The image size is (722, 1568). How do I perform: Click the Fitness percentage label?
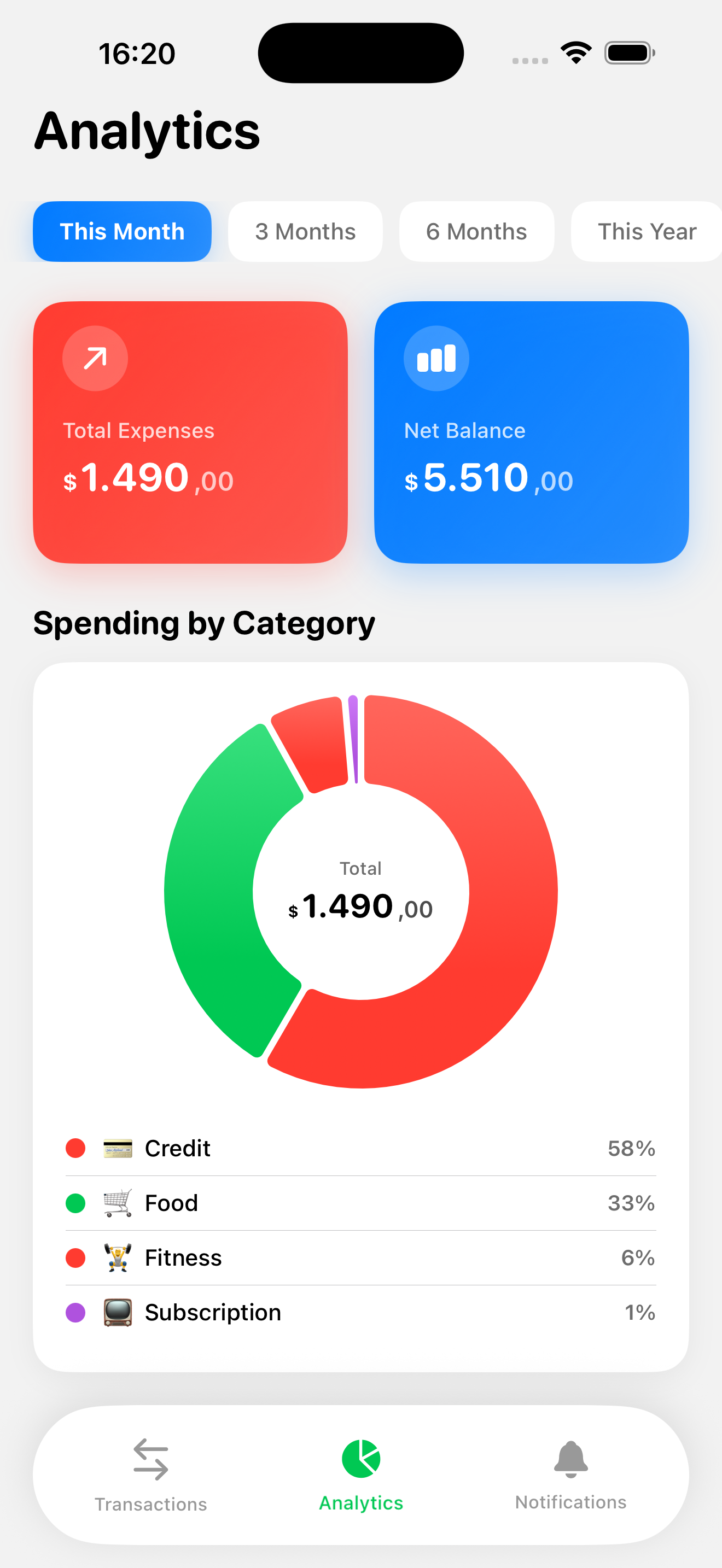pos(637,1257)
